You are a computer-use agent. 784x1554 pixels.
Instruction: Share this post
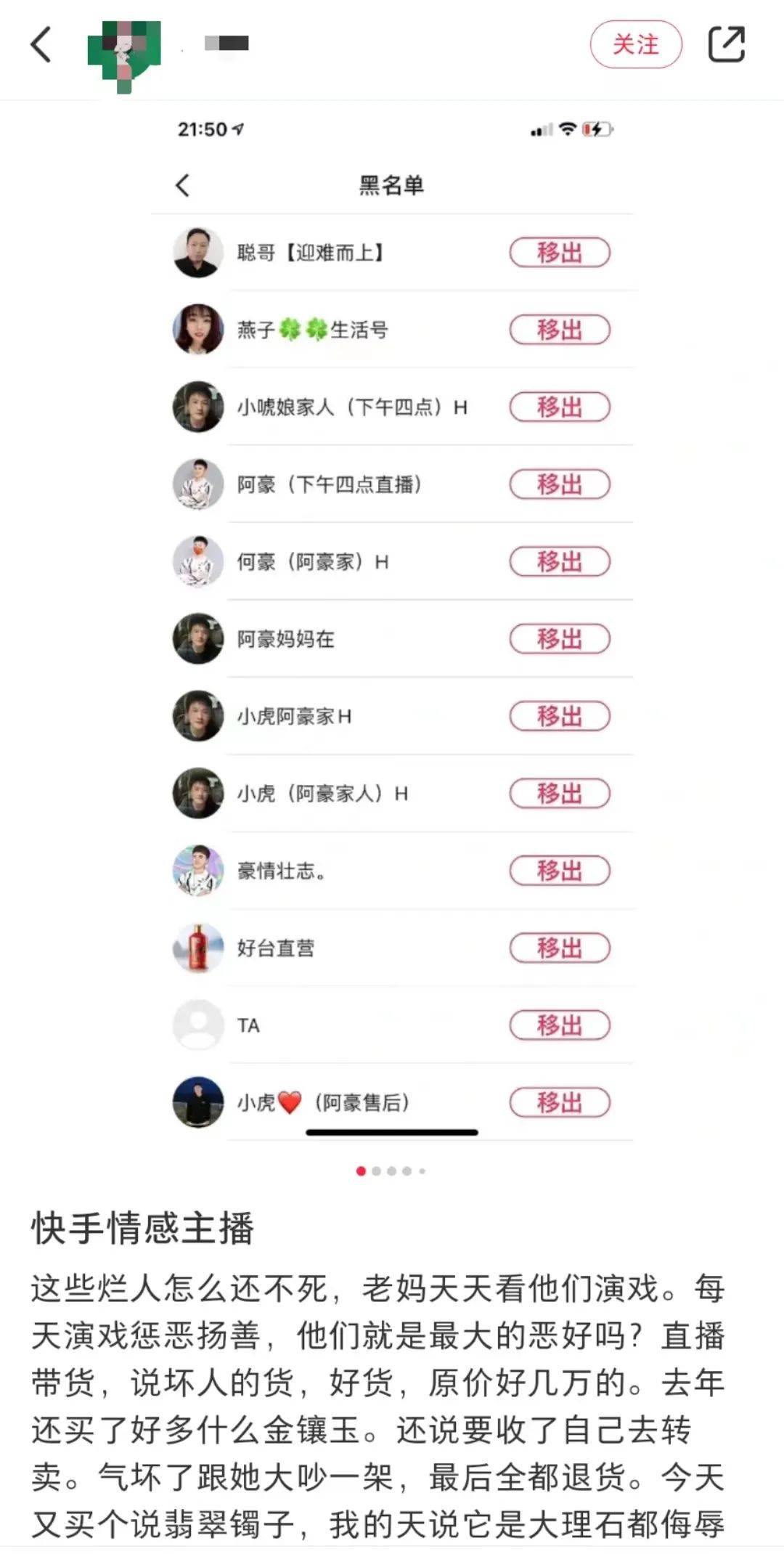point(727,44)
